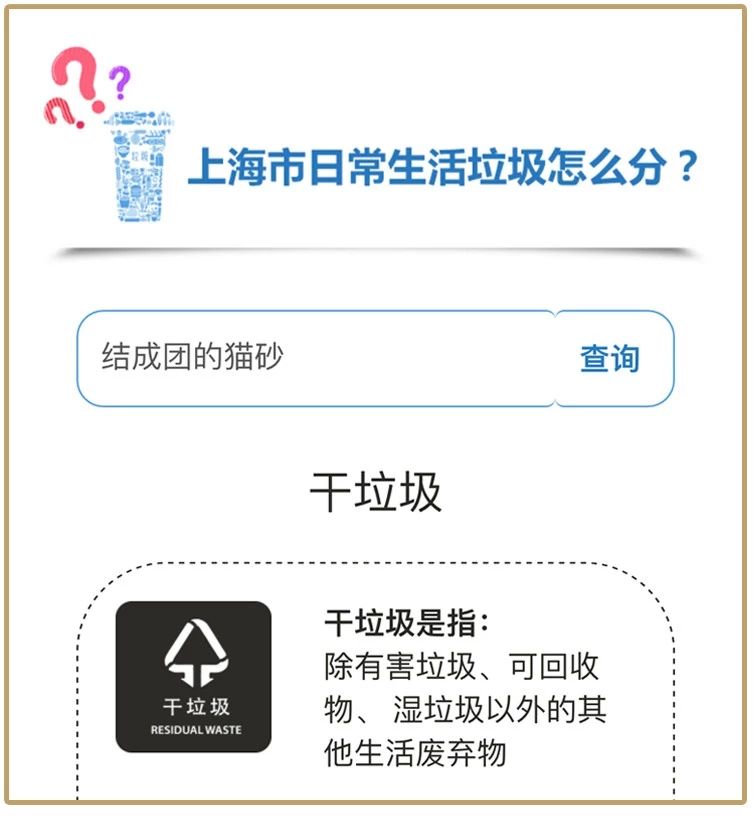Click the 上海市日常生活垃圾怎么分 title link
The image size is (756, 817).
tap(442, 170)
